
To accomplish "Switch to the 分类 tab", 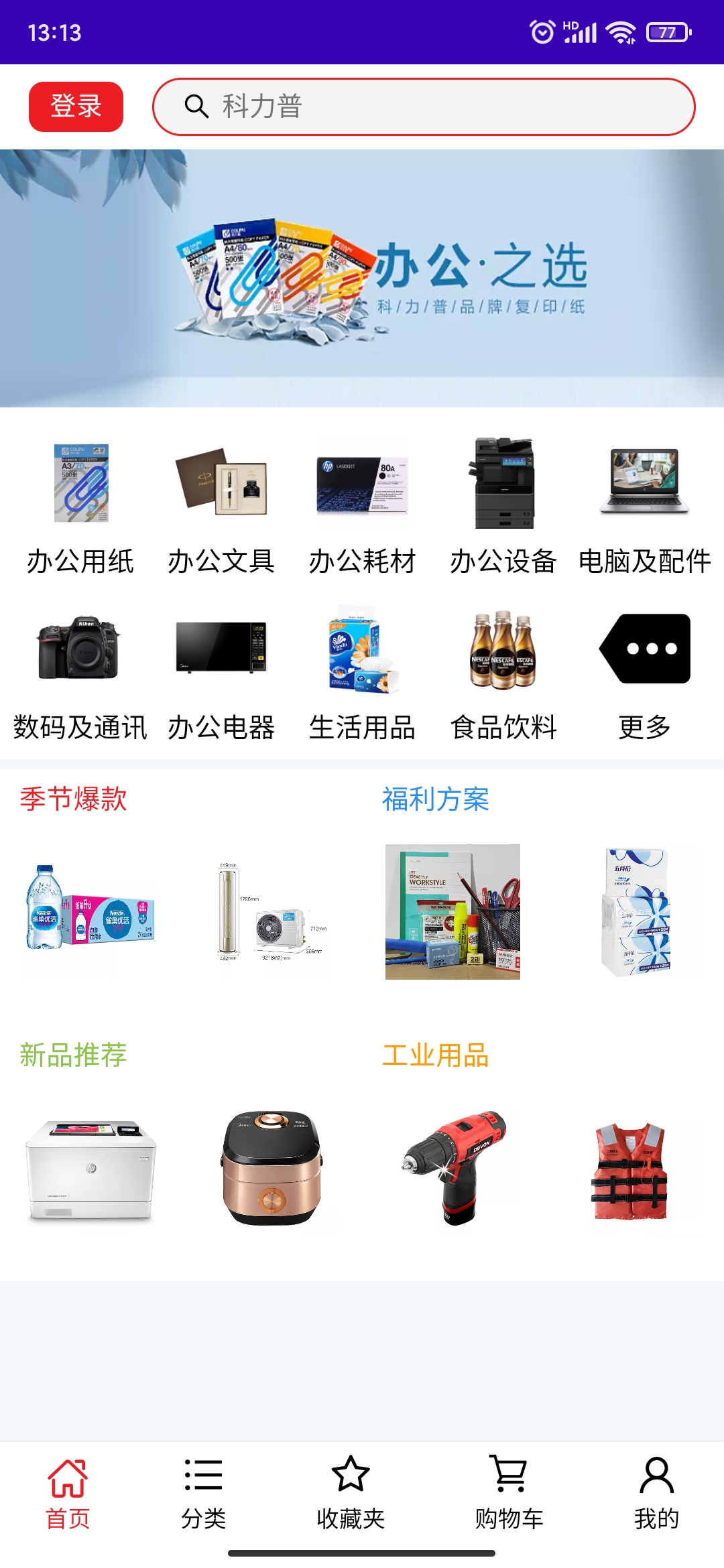I will (x=203, y=1493).
